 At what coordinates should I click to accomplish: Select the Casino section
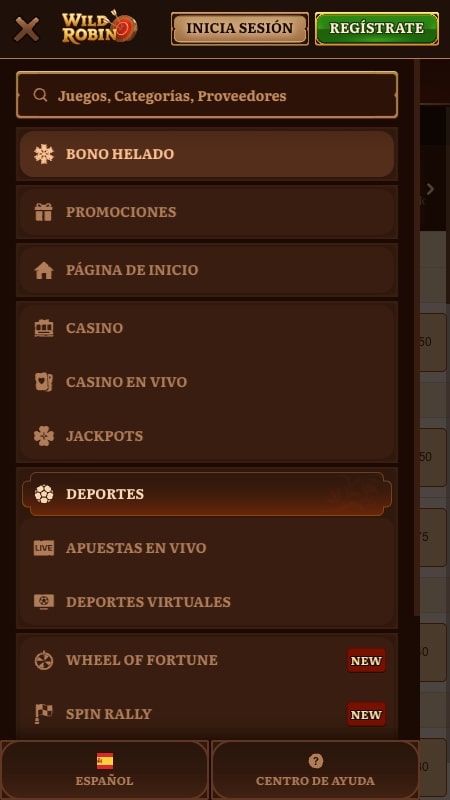(207, 328)
